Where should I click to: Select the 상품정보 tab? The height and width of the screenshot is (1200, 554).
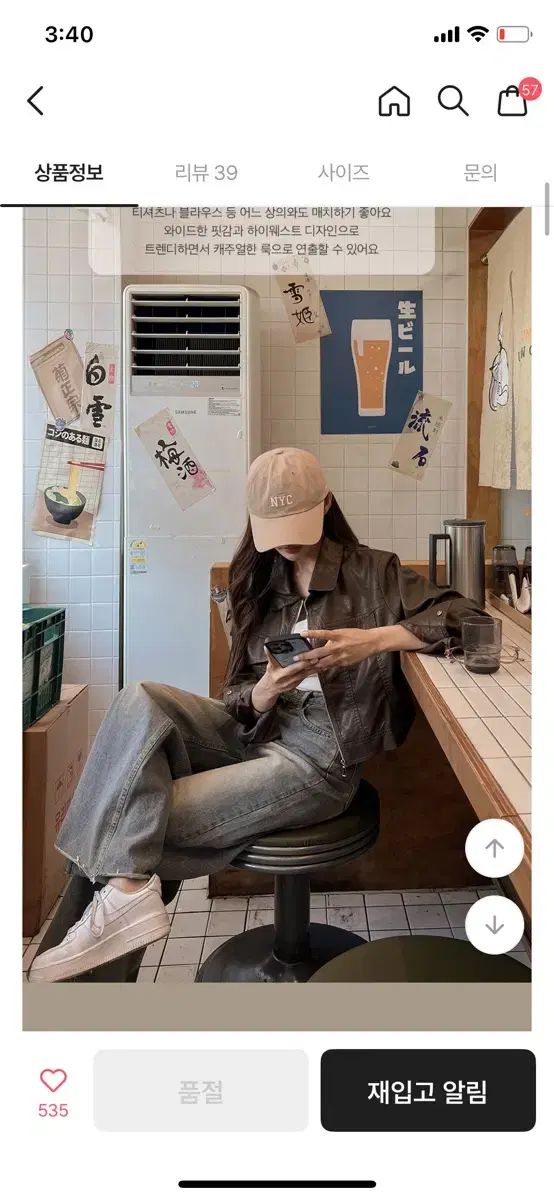[69, 172]
